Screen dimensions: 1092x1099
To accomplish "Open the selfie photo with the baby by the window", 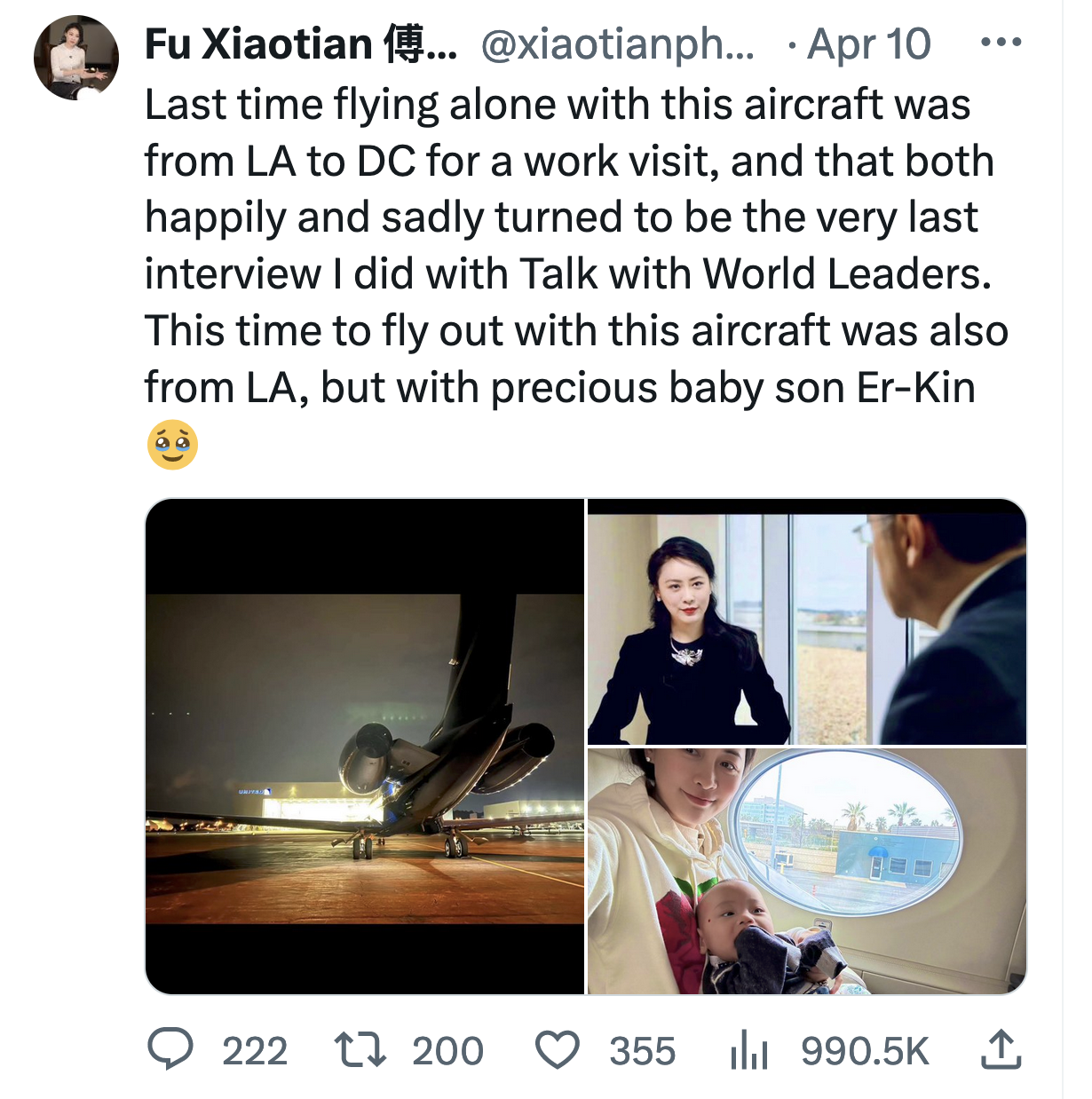I will 806,871.
